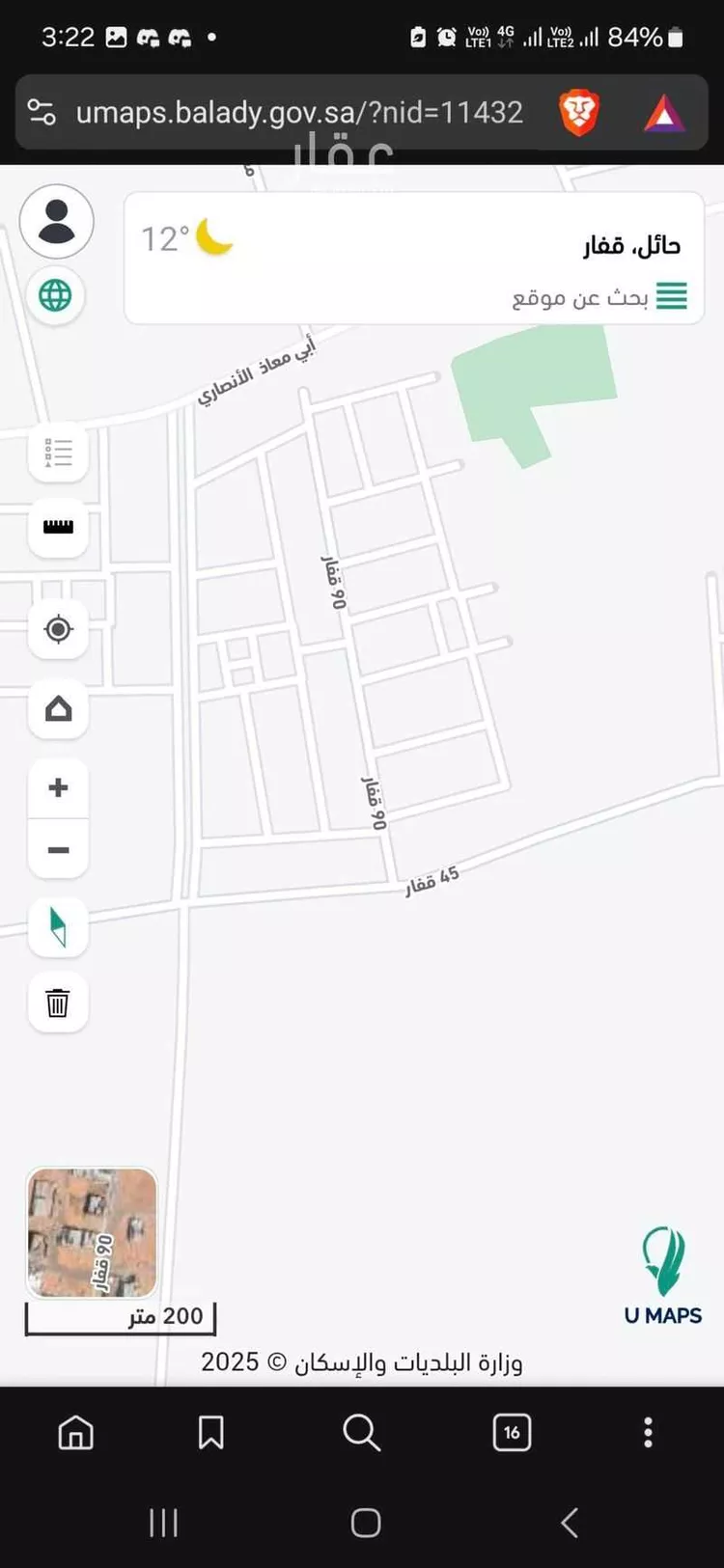Zoom out of the map
Viewport: 724px width, 1568px height.
(58, 850)
